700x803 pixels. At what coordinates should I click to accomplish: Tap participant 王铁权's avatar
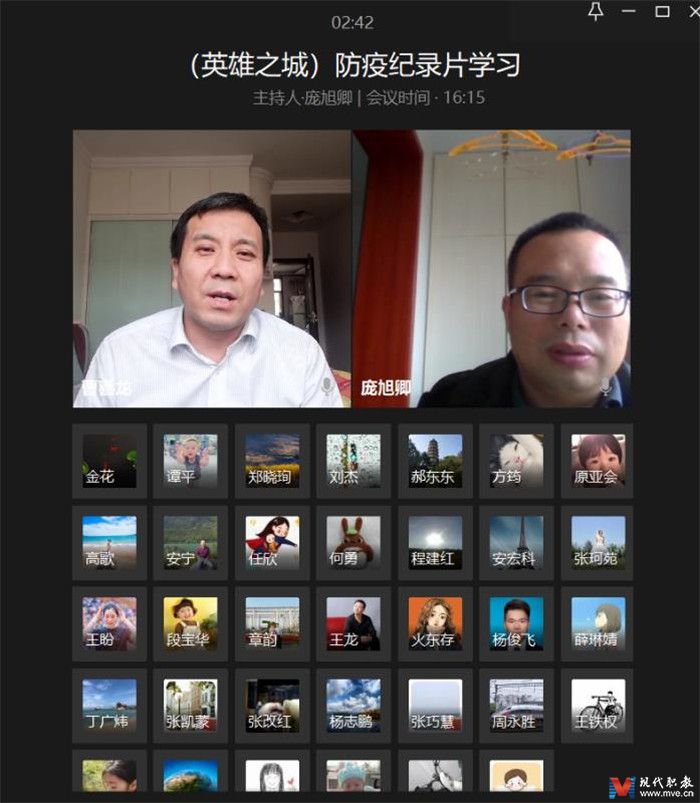click(x=598, y=706)
